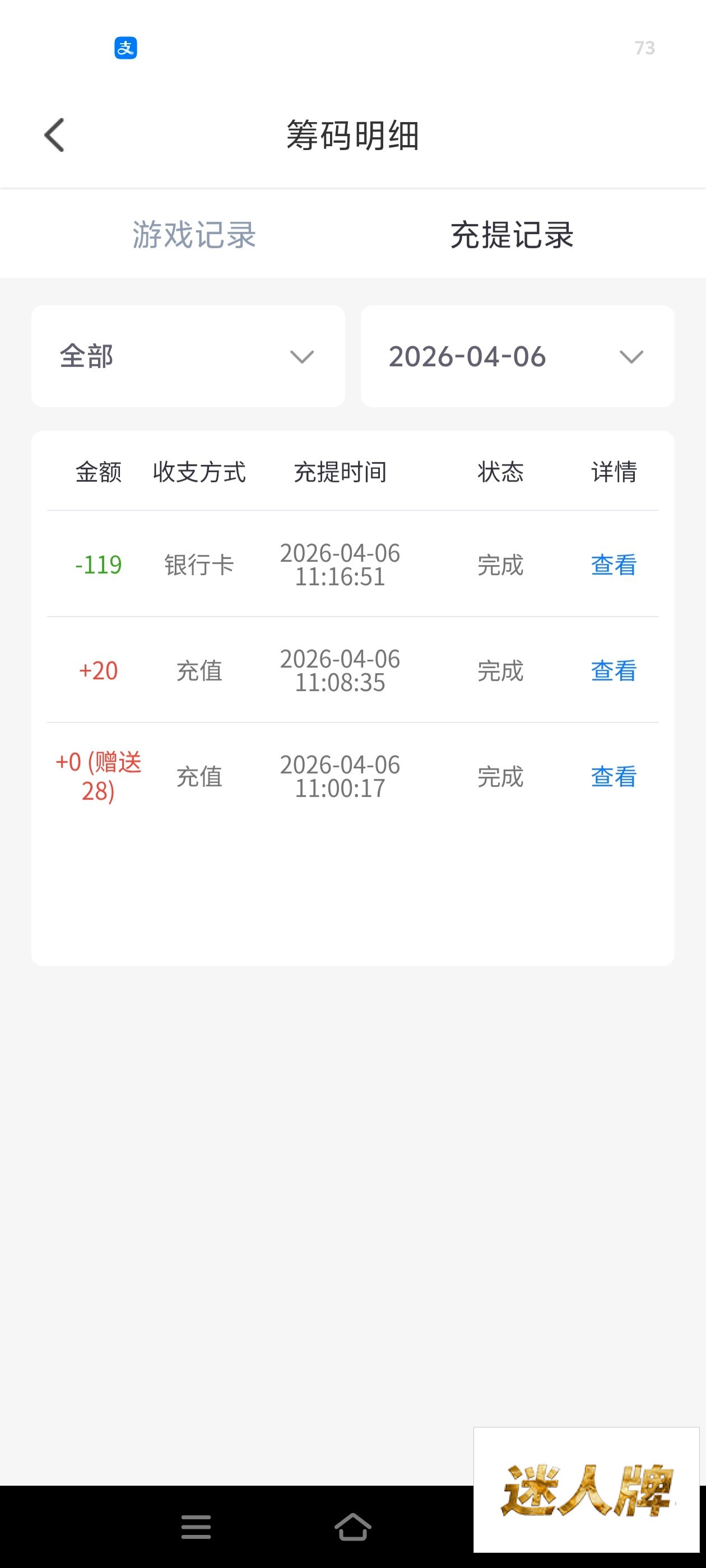This screenshot has height=1568, width=706.
Task: Open 查看 for the 赠送 28 record
Action: point(614,777)
